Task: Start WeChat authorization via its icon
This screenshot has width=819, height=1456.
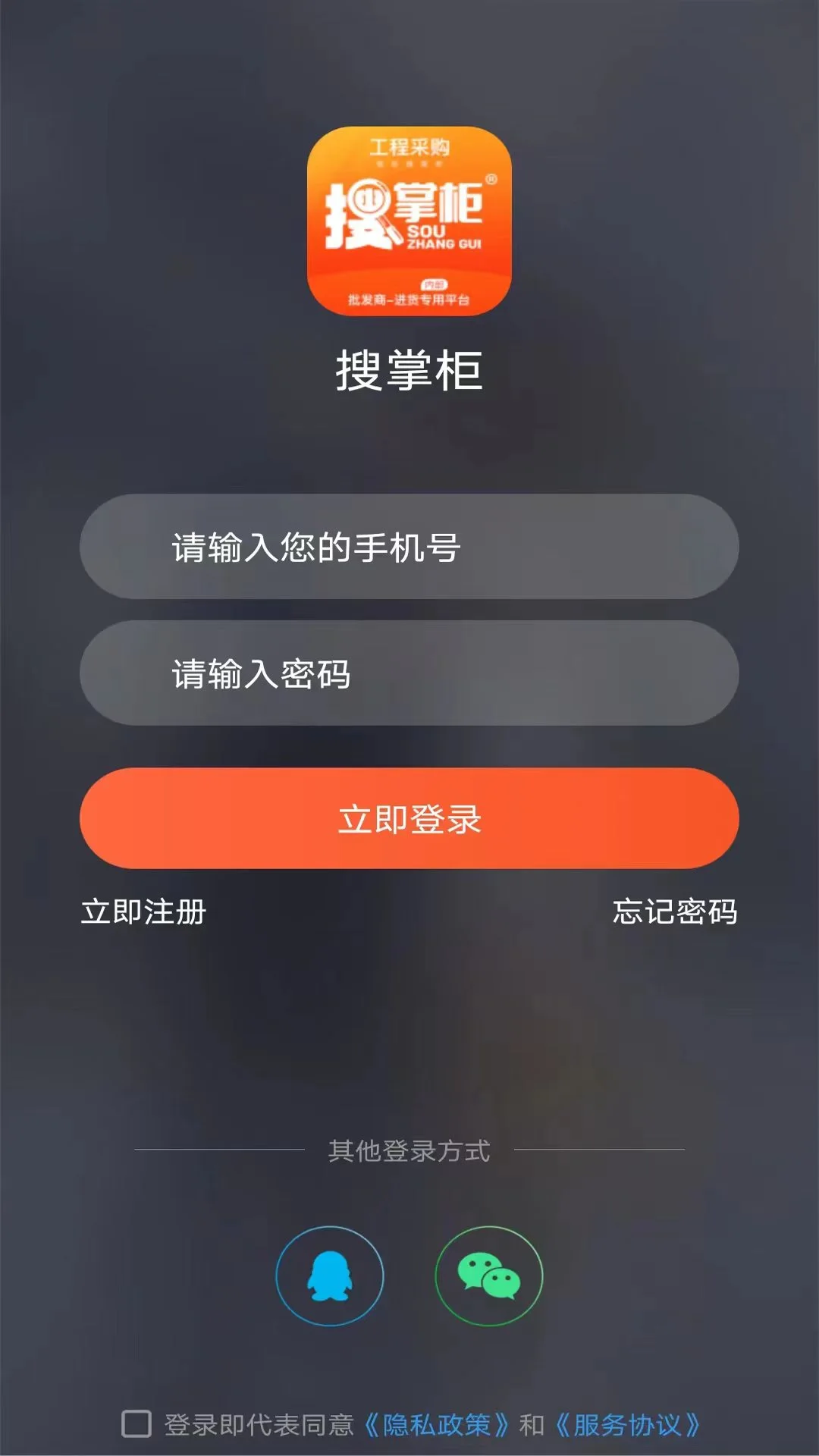Action: point(488,1276)
